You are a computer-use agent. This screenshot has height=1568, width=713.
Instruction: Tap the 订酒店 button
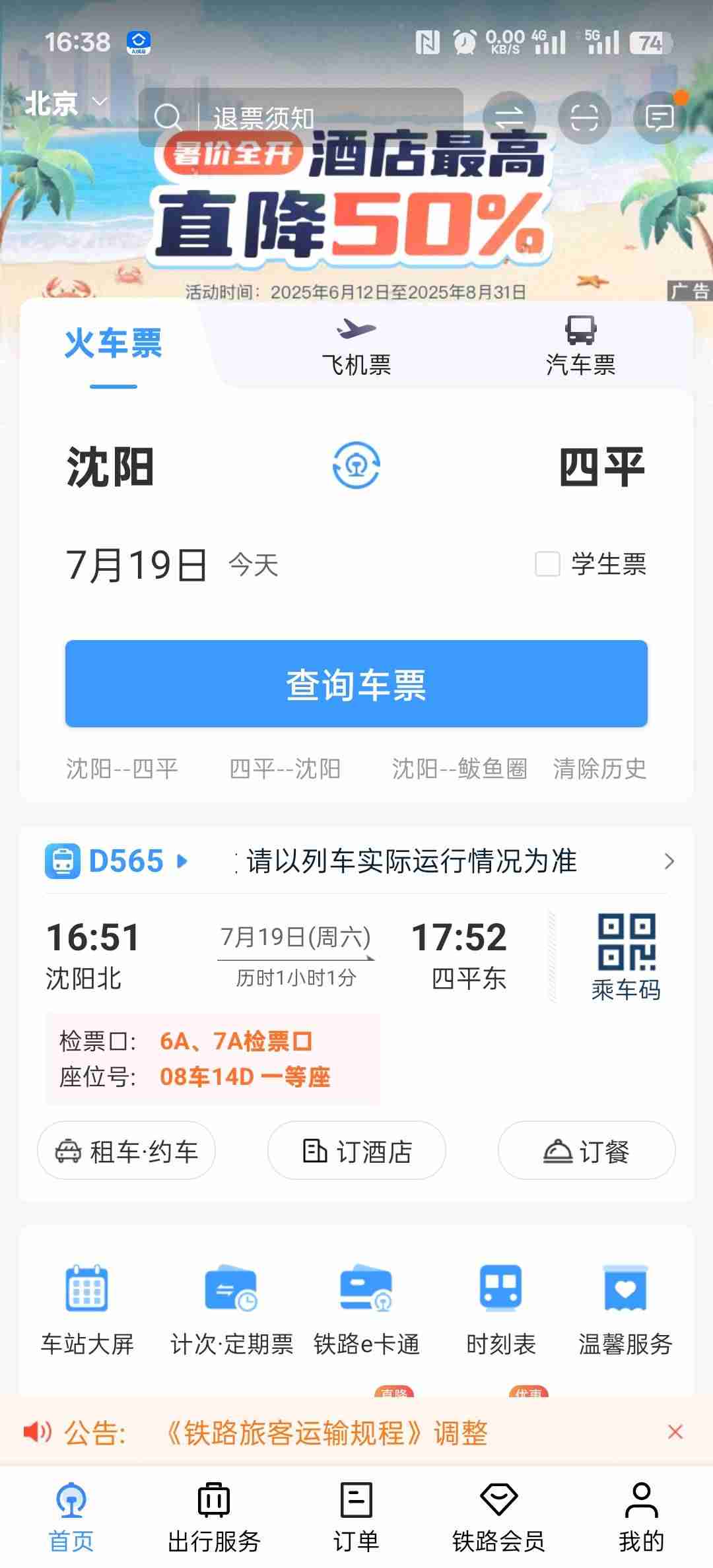click(356, 1151)
